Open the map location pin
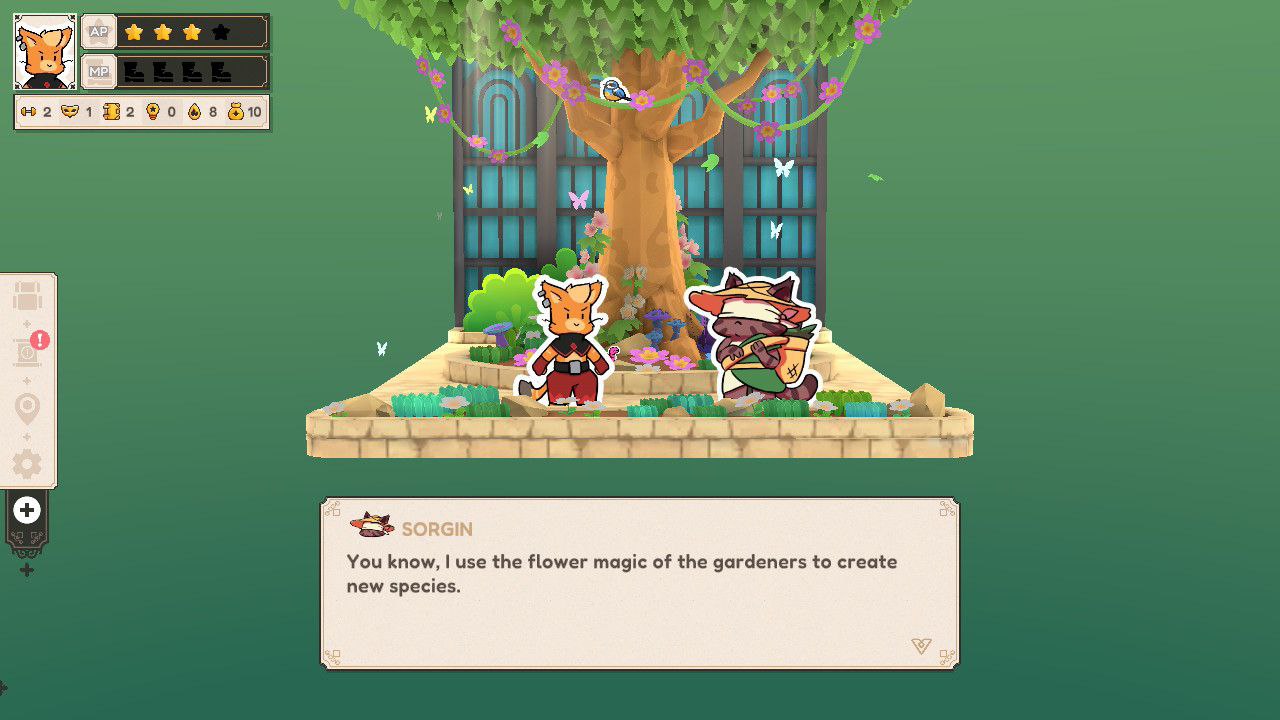1280x720 pixels. (x=27, y=409)
